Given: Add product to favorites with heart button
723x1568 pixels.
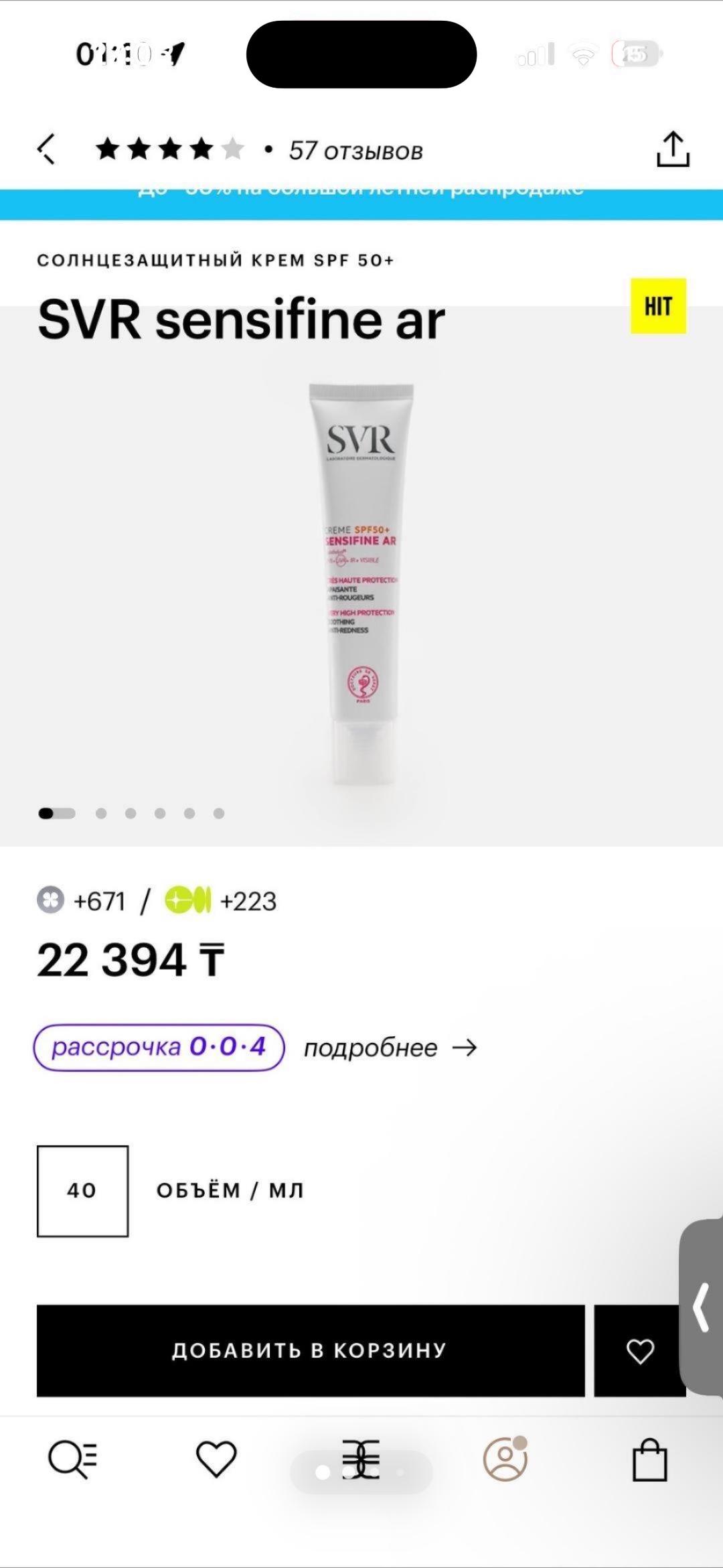Looking at the screenshot, I should pyautogui.click(x=639, y=1350).
